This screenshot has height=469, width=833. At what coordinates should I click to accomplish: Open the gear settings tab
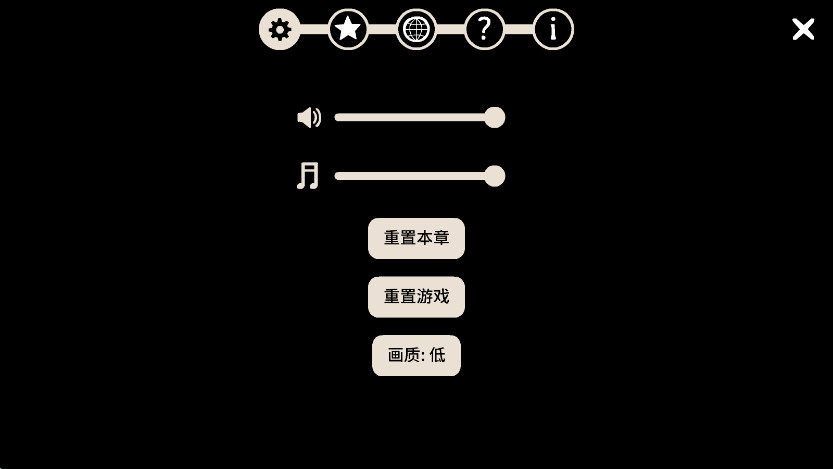coord(280,29)
